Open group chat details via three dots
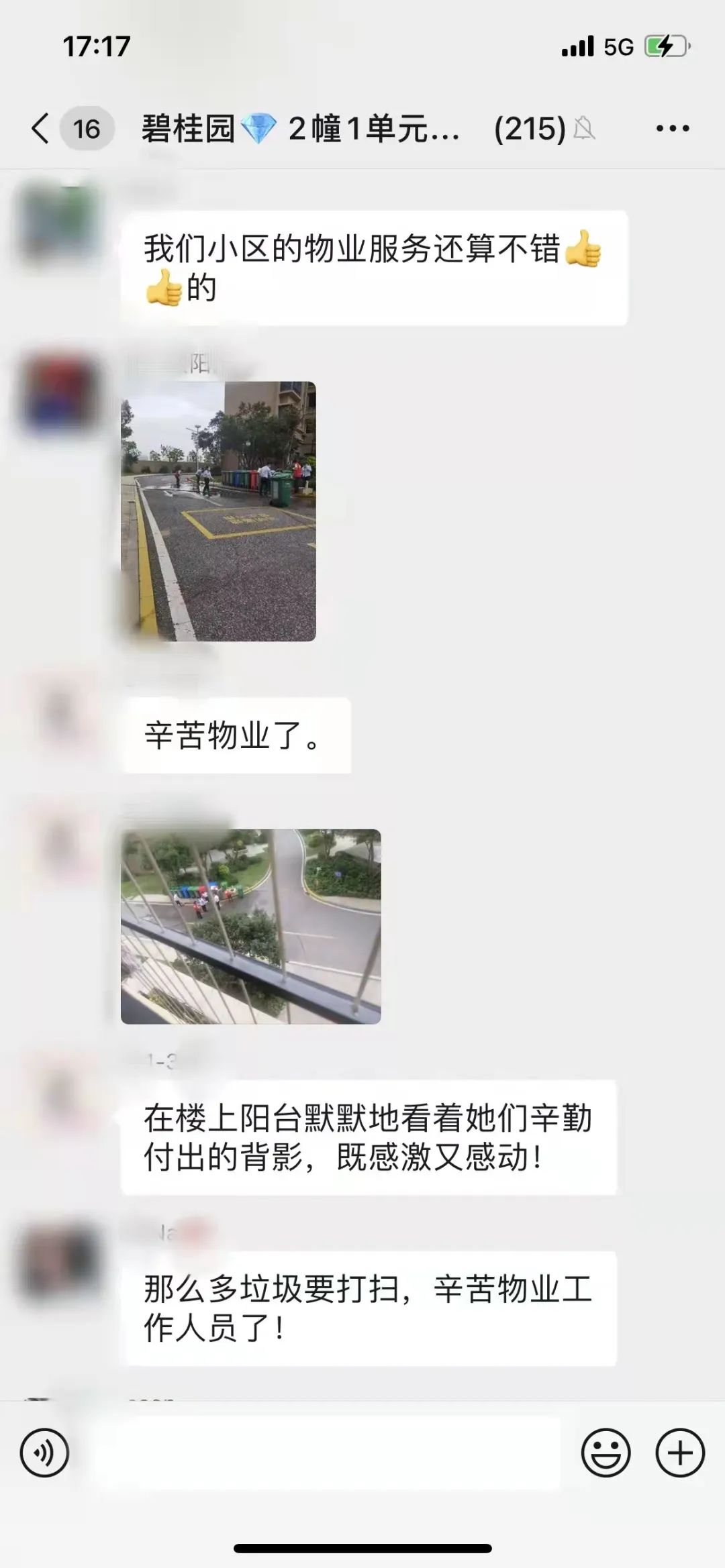The image size is (725, 1568). coord(672,128)
